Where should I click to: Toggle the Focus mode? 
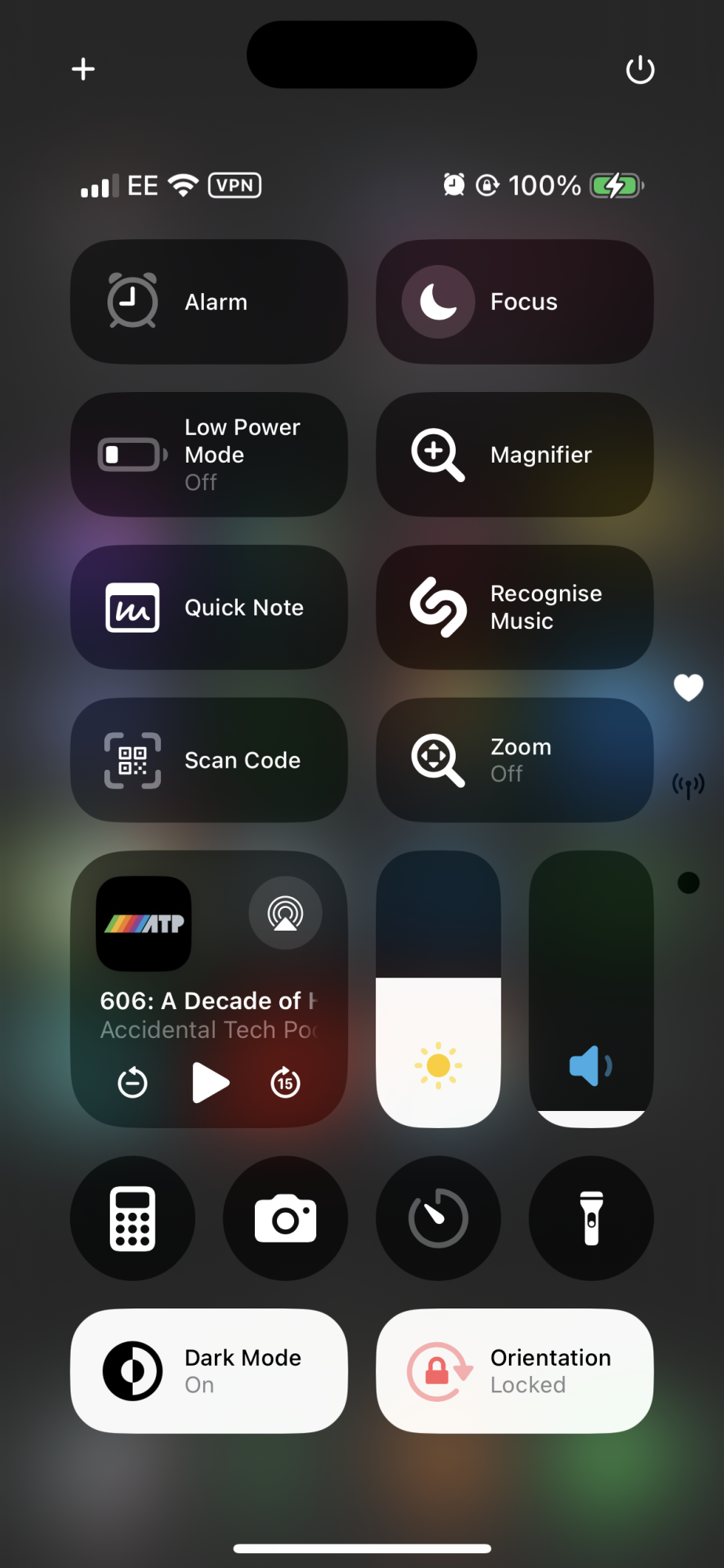(x=515, y=302)
